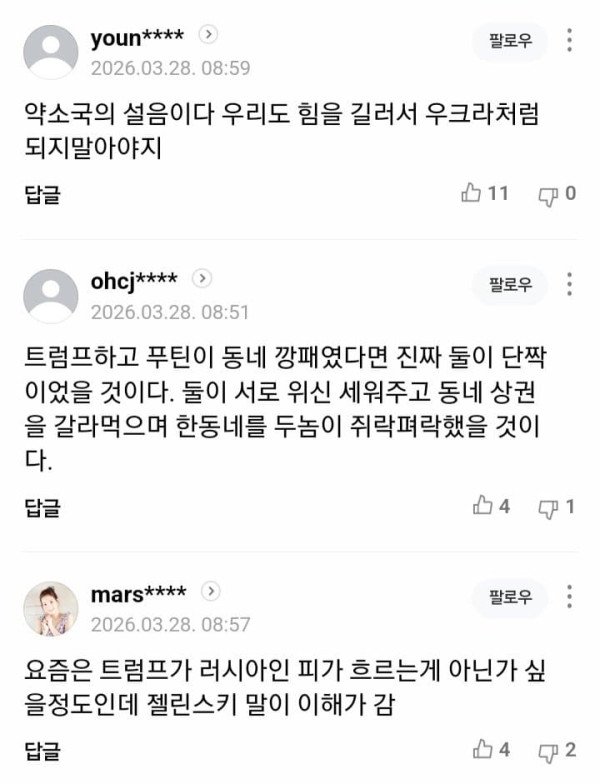View ohcj**** profile via username arrow

(x=202, y=279)
